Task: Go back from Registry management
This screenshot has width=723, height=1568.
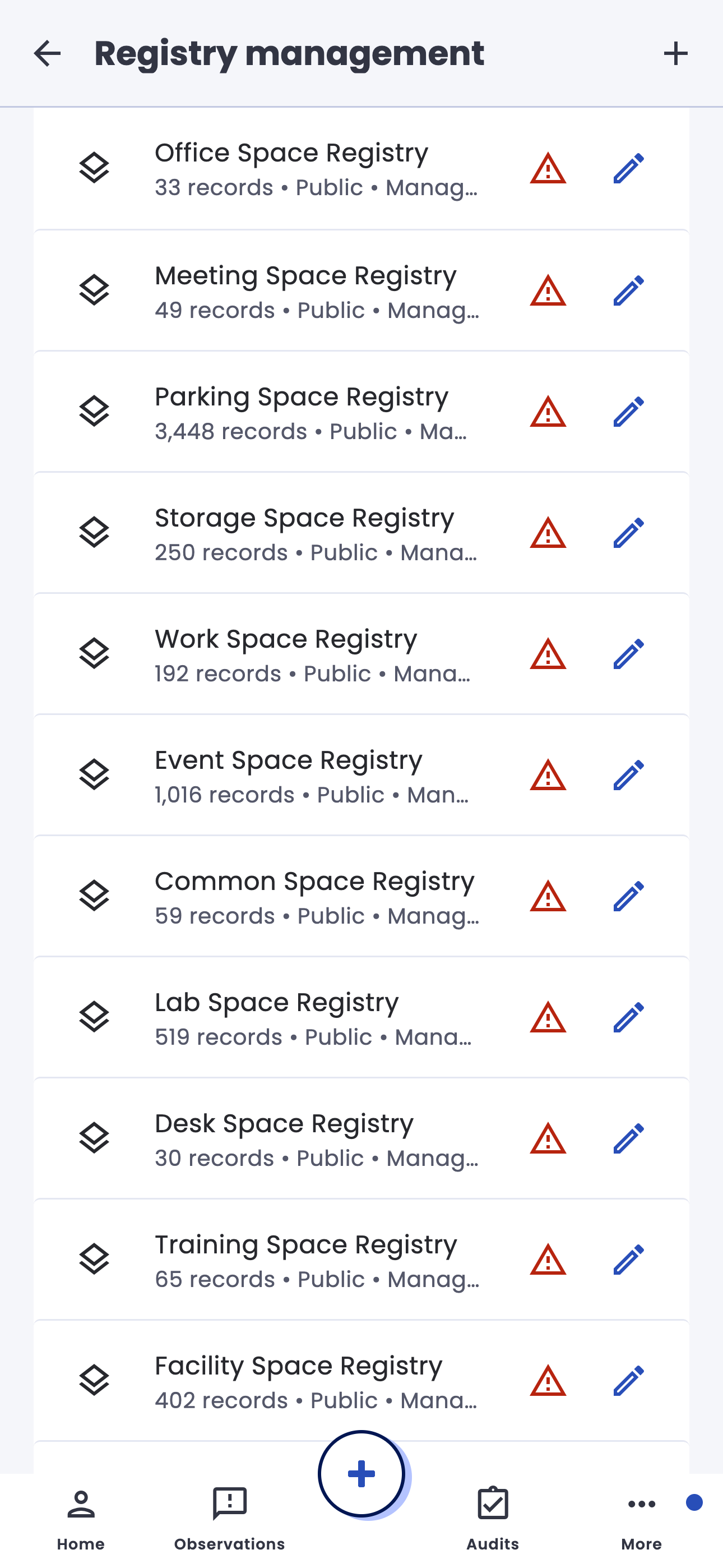Action: pos(48,54)
